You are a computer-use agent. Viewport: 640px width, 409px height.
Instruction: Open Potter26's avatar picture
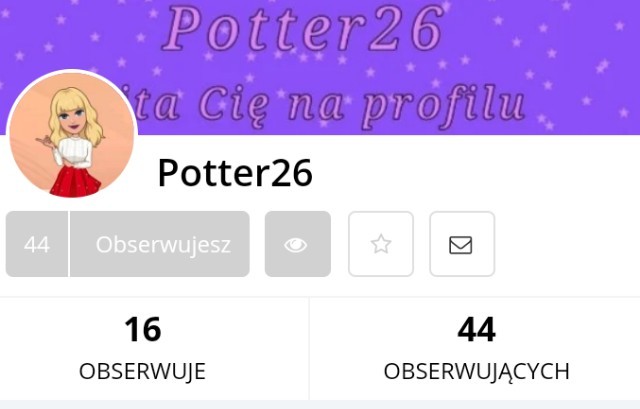(72, 134)
